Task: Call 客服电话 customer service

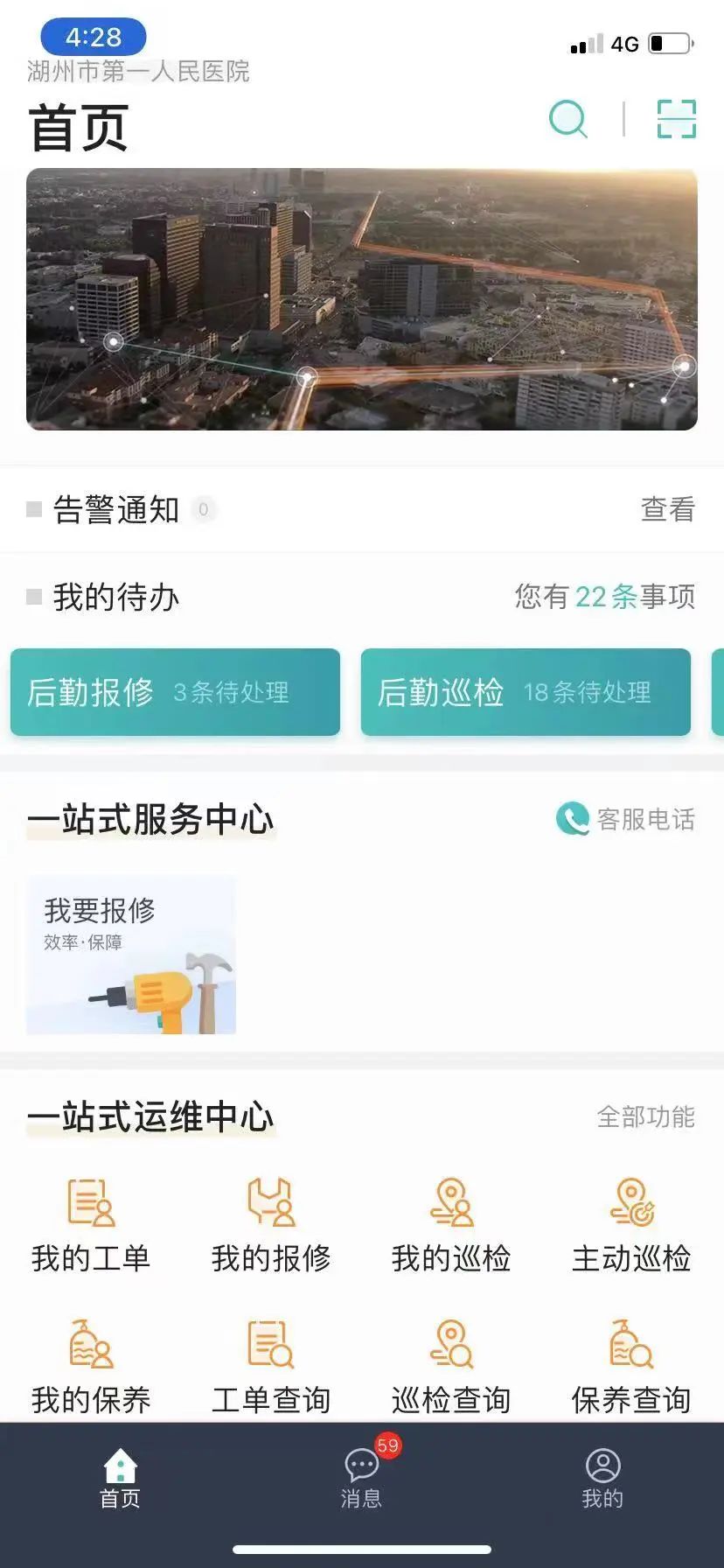Action: point(626,820)
